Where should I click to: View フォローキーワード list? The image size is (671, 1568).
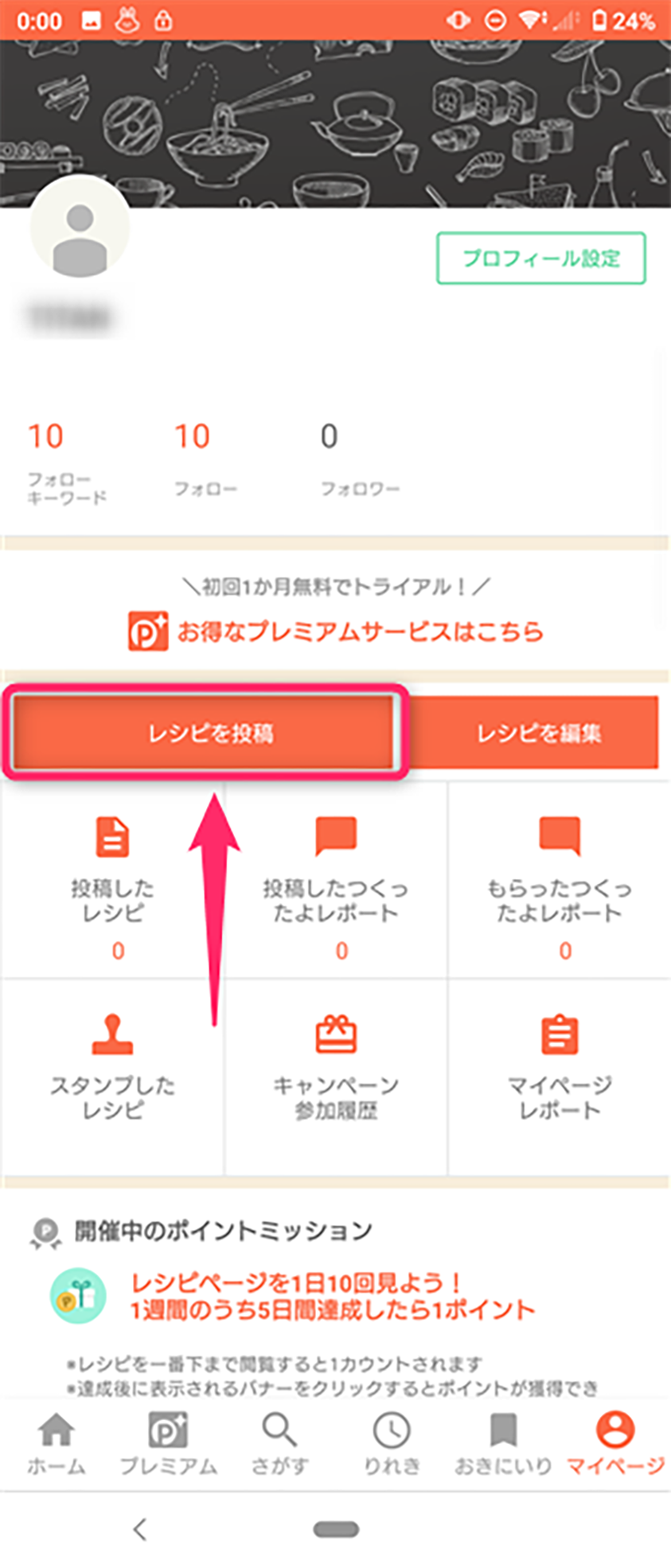tap(67, 461)
